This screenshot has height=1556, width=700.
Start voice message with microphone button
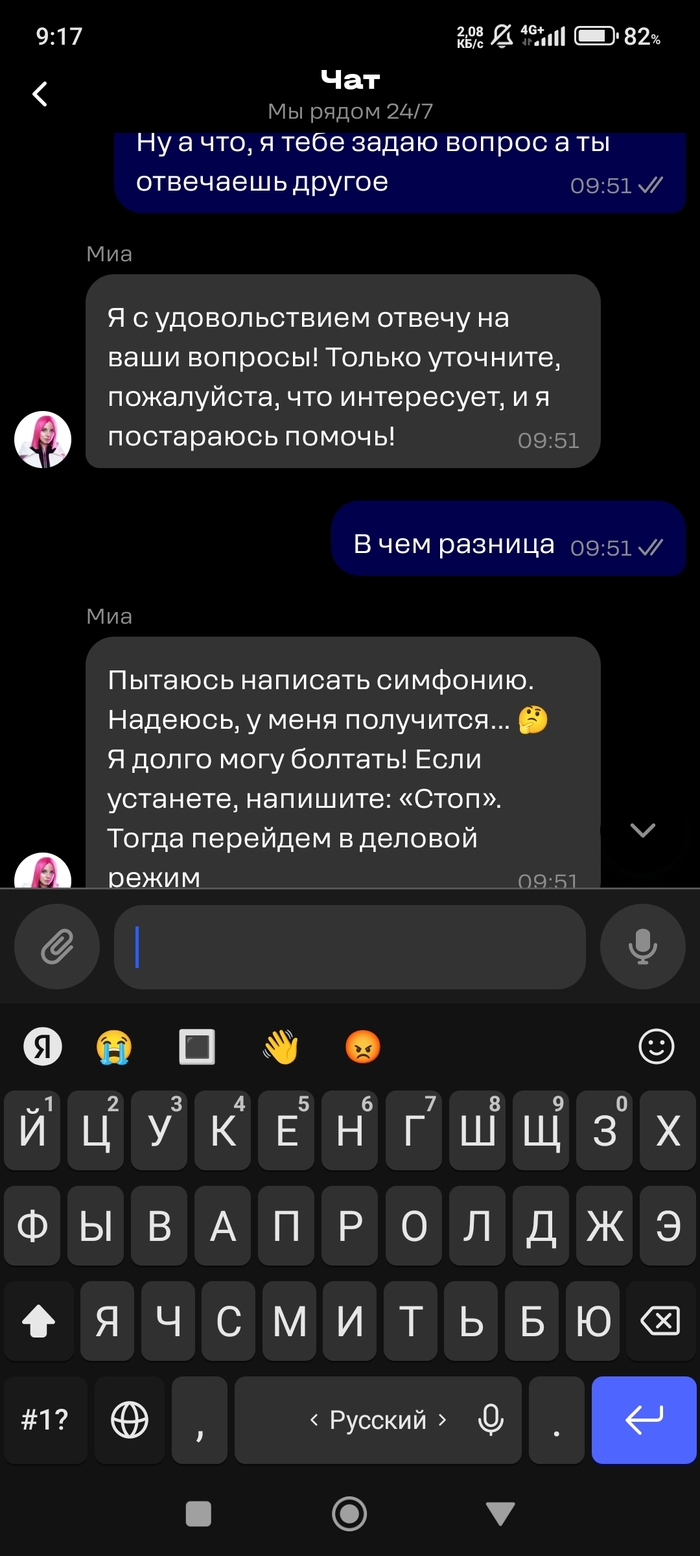tap(642, 946)
